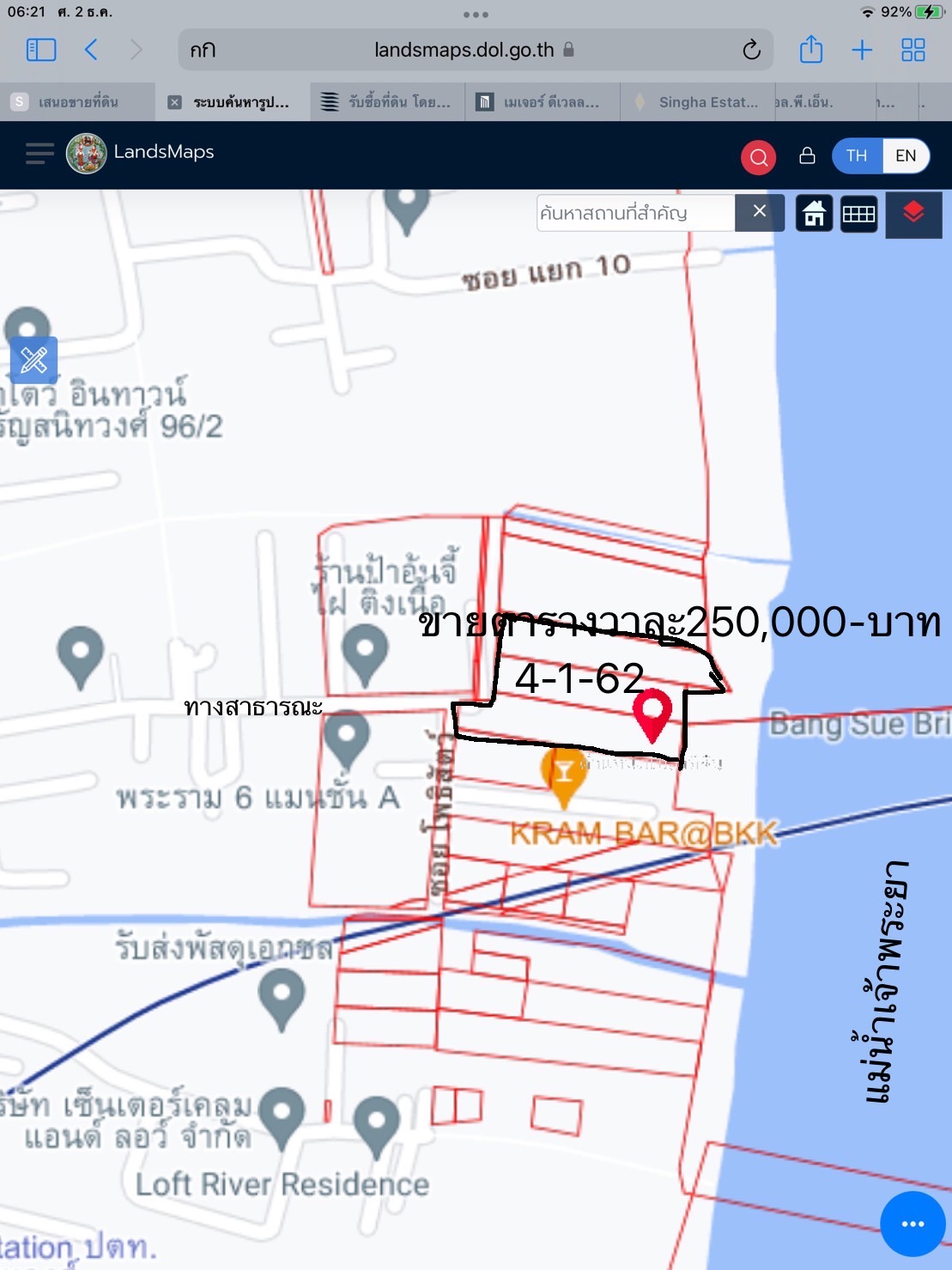Open the measure ruler tool
The width and height of the screenshot is (952, 1270).
(x=34, y=359)
